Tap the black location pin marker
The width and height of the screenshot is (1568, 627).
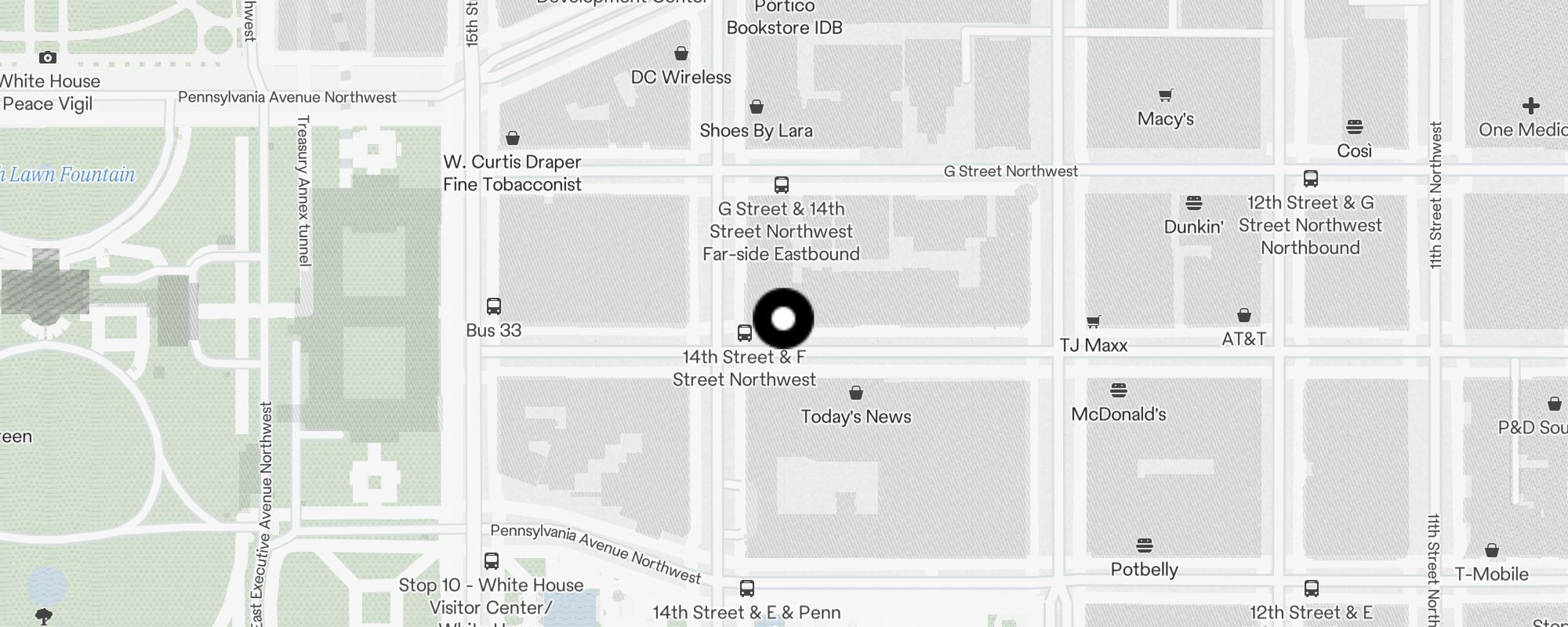coord(783,318)
